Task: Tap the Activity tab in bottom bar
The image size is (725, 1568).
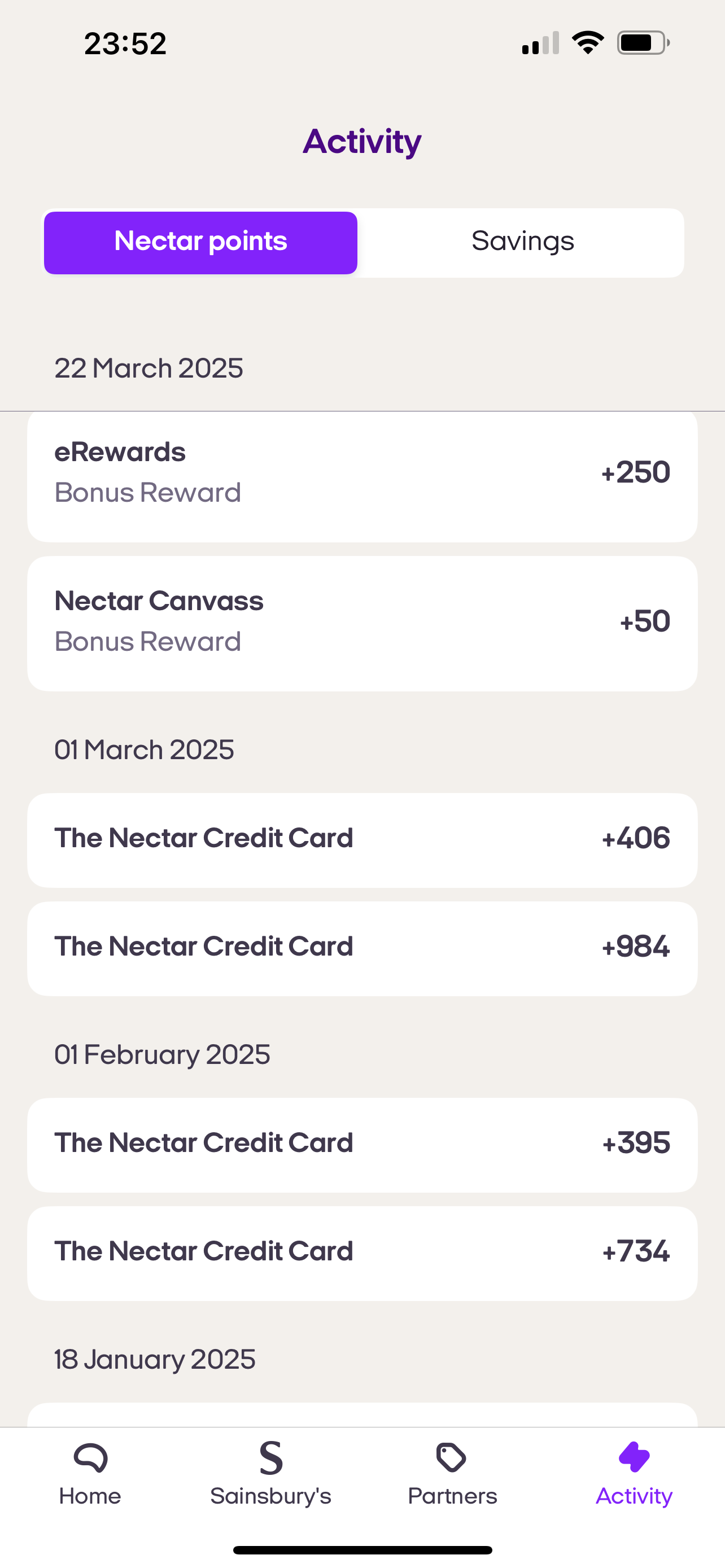Action: click(634, 1473)
